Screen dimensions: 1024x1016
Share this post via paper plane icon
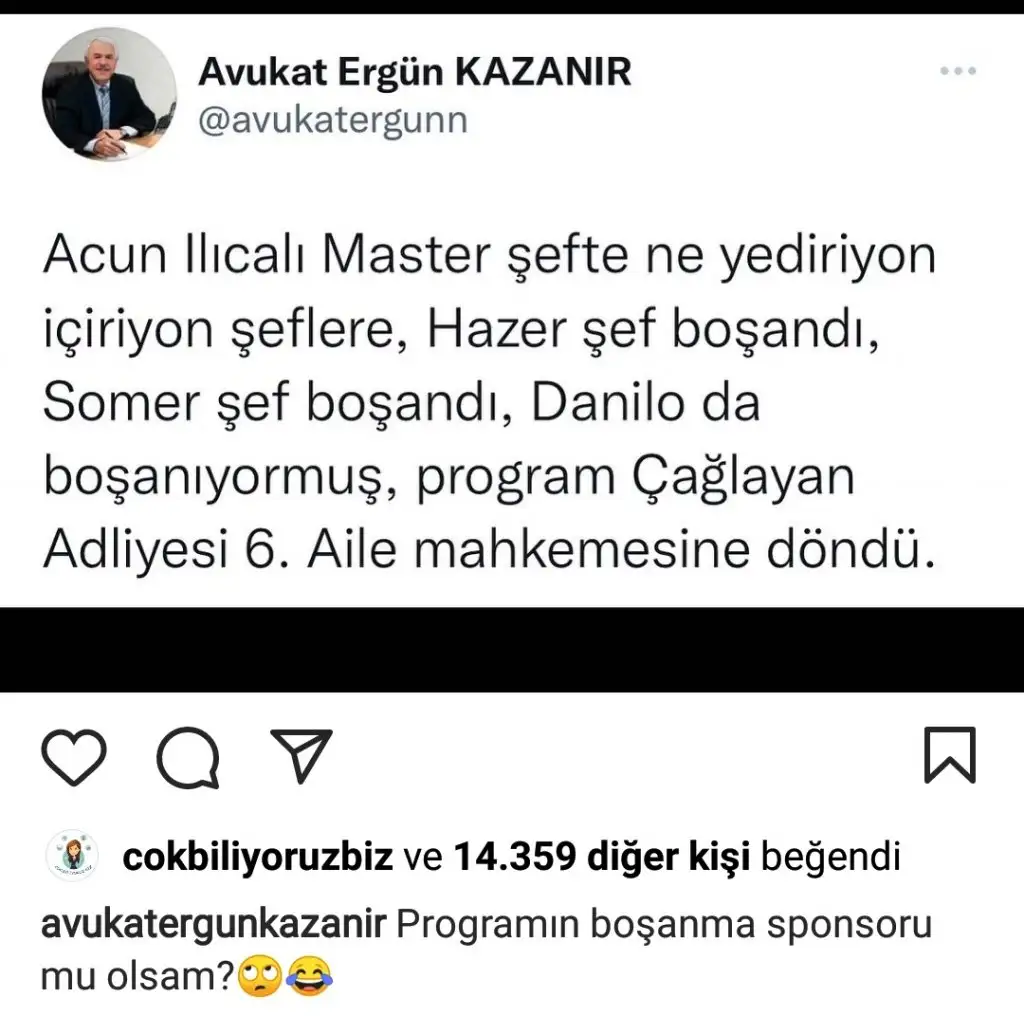(301, 755)
